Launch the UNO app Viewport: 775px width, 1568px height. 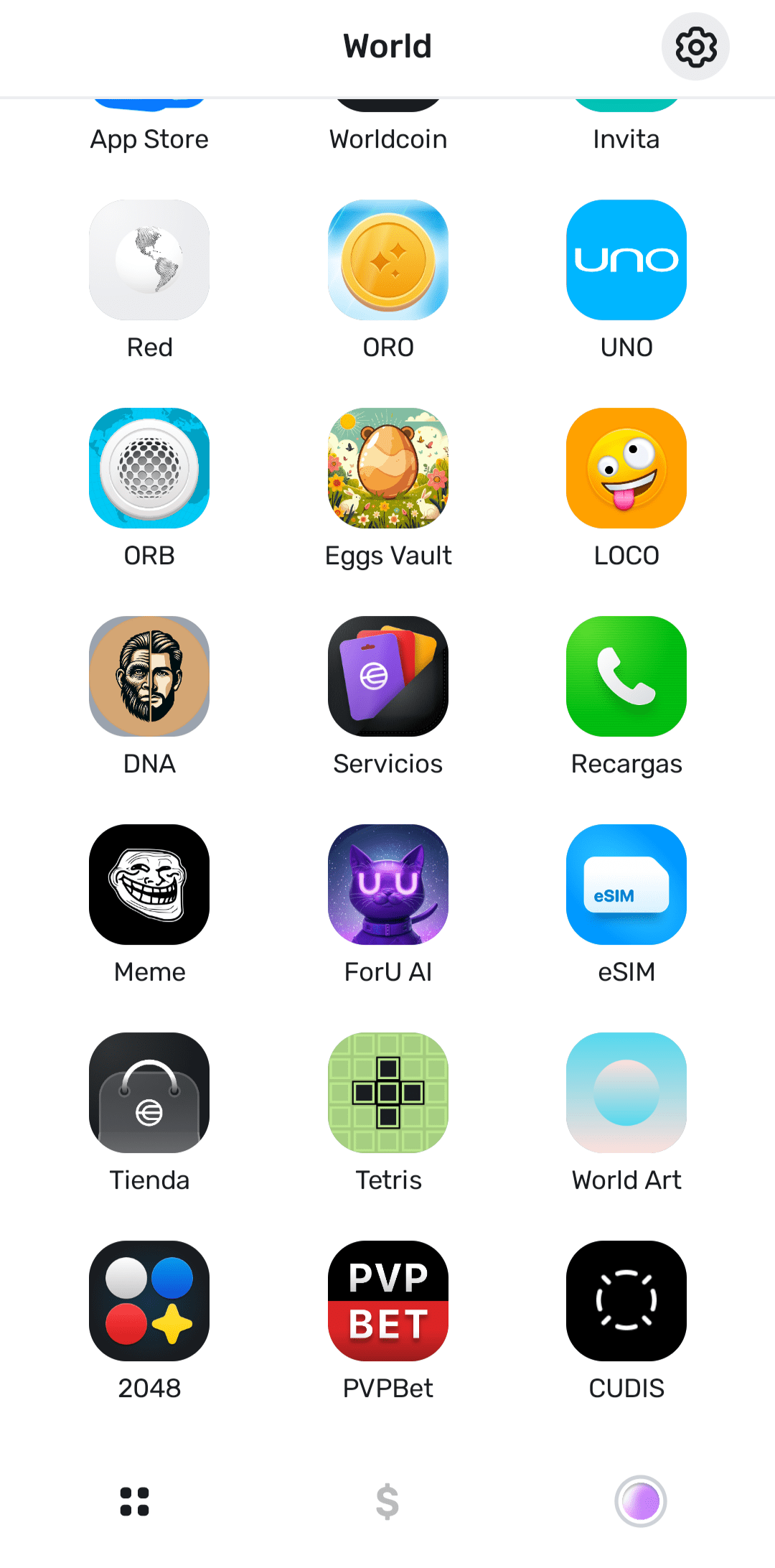[626, 260]
